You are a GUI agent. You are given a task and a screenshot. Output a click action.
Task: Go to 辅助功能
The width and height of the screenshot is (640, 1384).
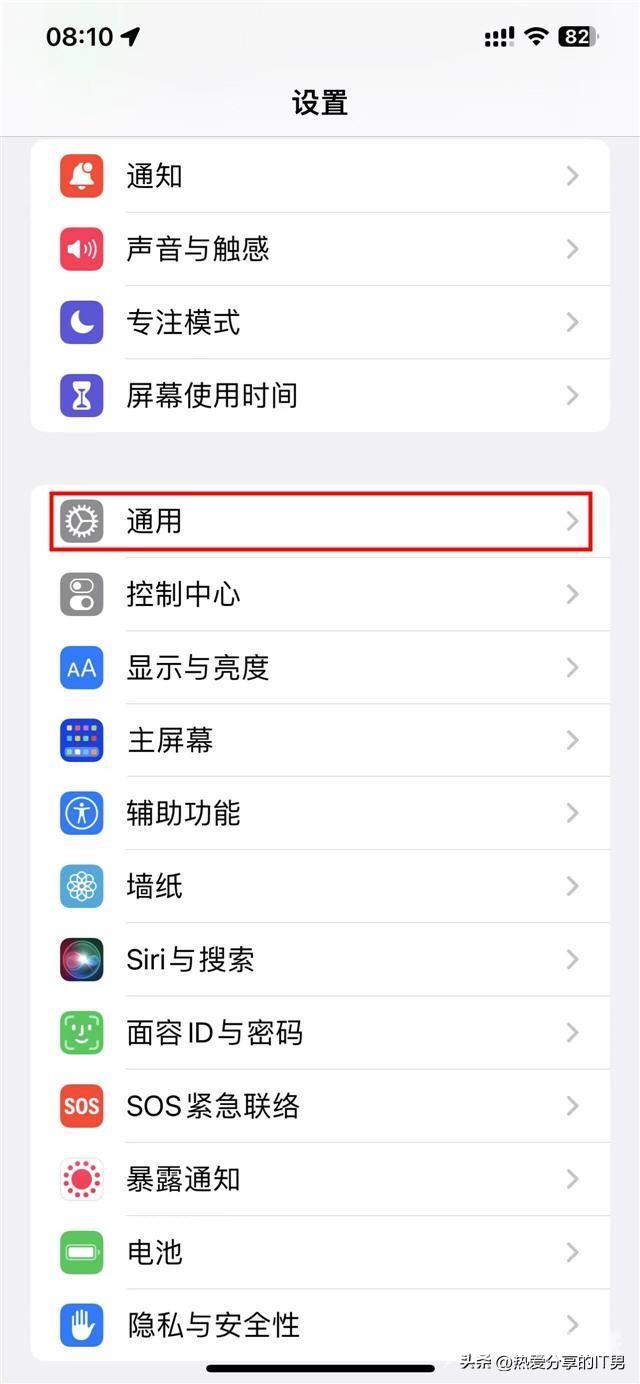point(320,813)
